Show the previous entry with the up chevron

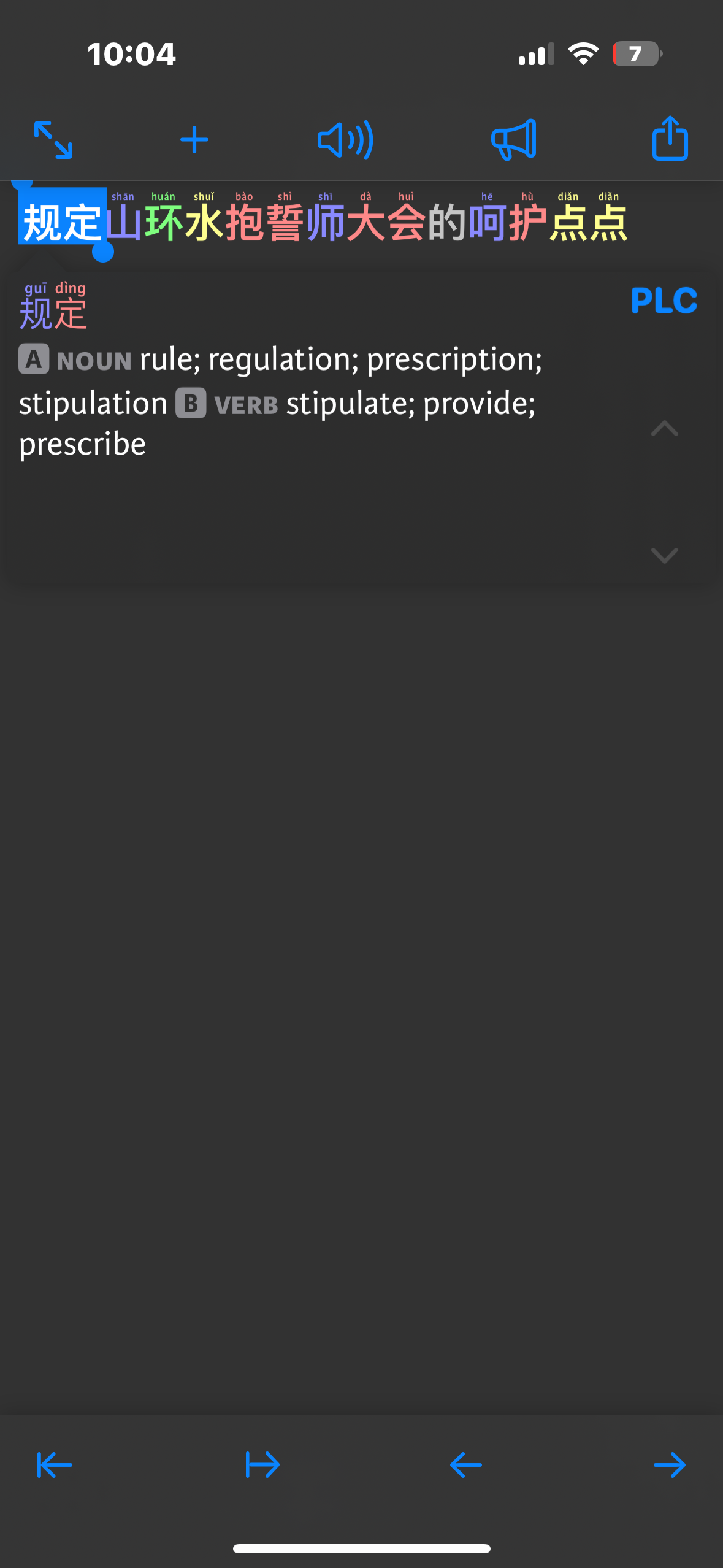(x=664, y=428)
